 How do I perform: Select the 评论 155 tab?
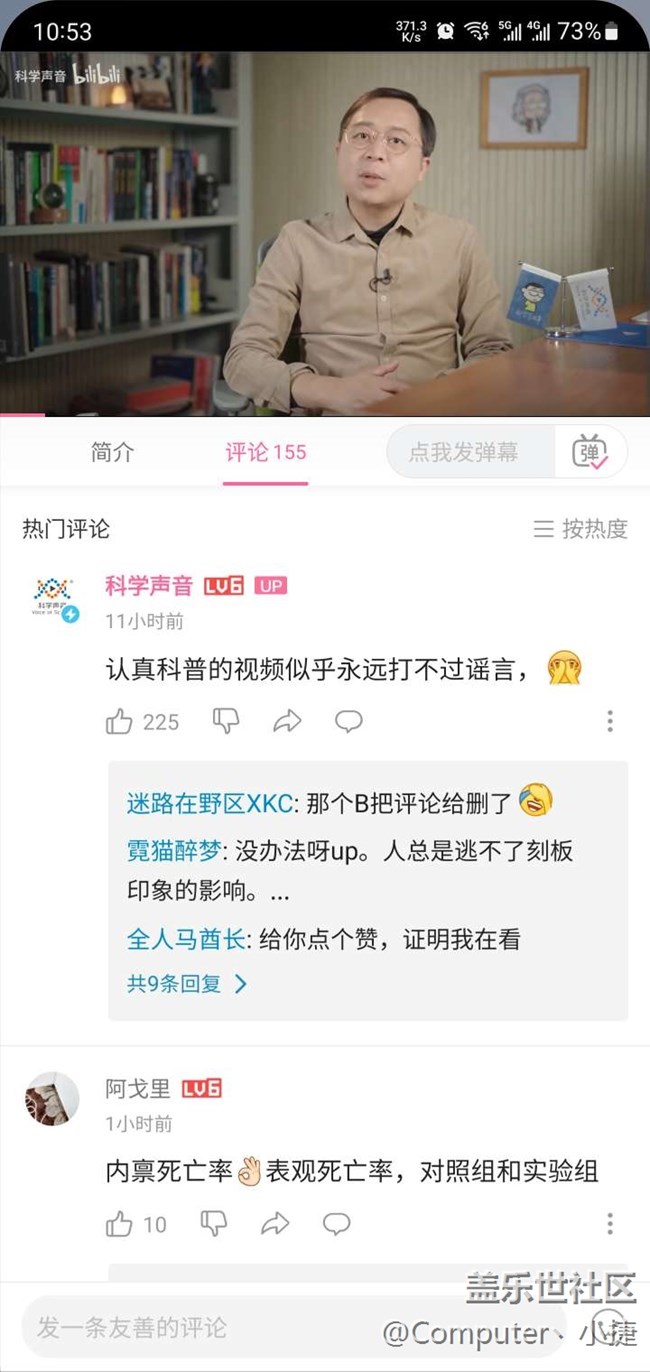[x=266, y=452]
